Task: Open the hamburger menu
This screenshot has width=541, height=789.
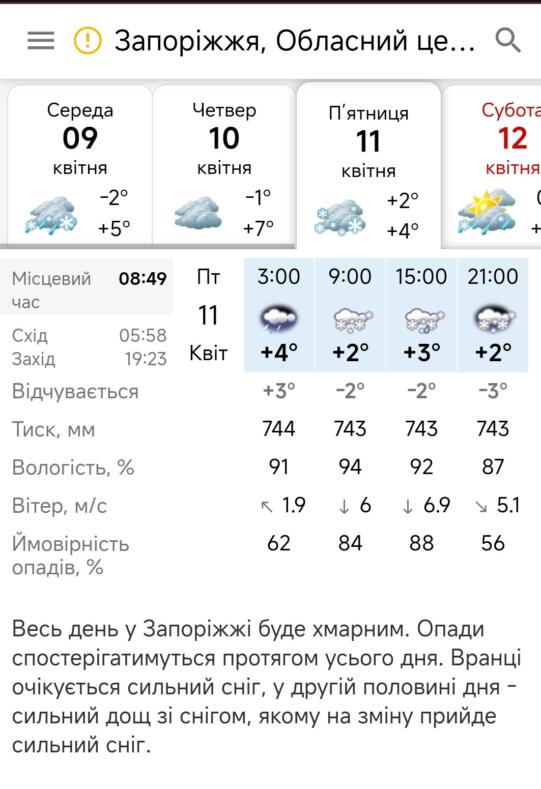Action: pos(41,40)
